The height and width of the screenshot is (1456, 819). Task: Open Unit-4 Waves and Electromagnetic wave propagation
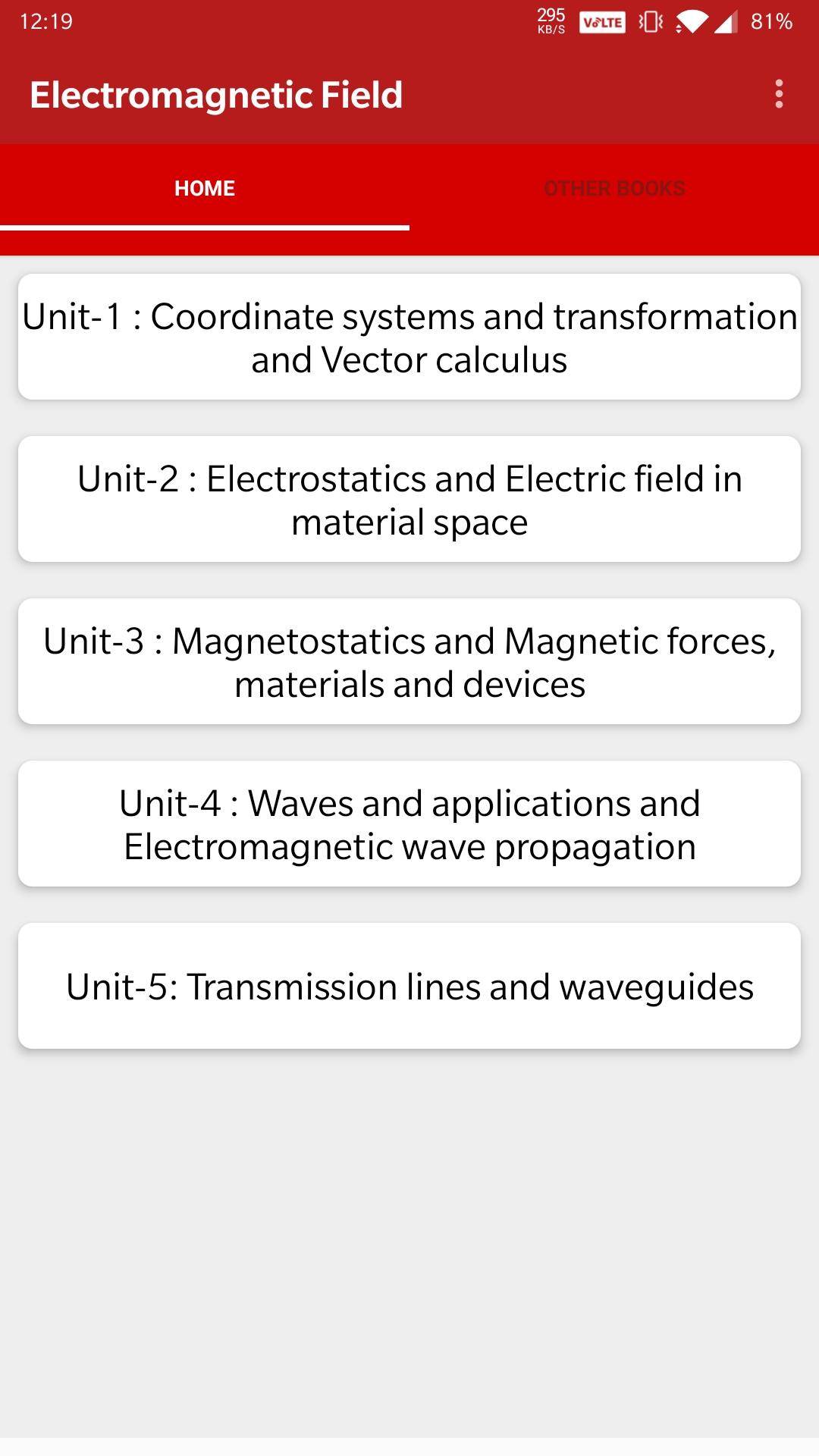pyautogui.click(x=409, y=824)
